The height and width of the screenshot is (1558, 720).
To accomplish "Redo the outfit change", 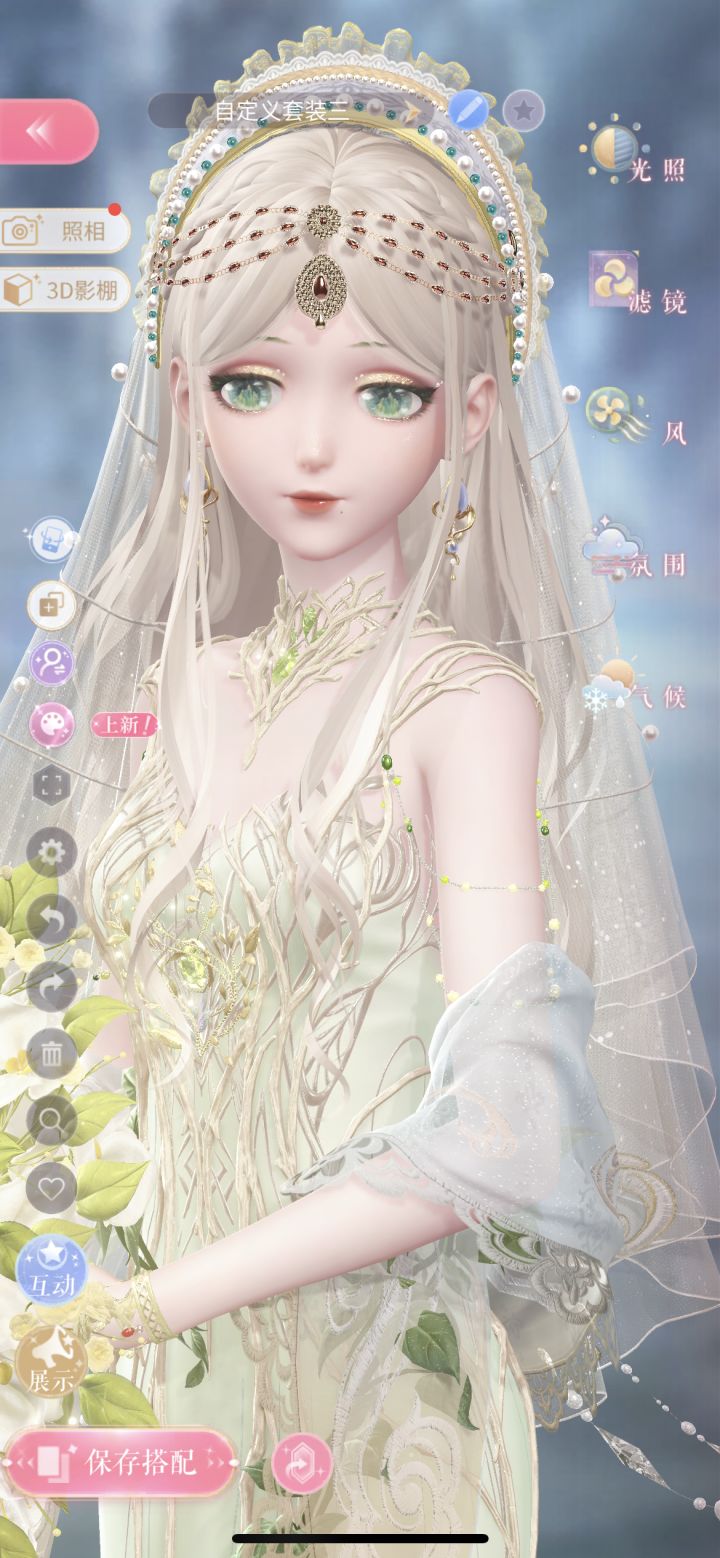I will pyautogui.click(x=52, y=987).
